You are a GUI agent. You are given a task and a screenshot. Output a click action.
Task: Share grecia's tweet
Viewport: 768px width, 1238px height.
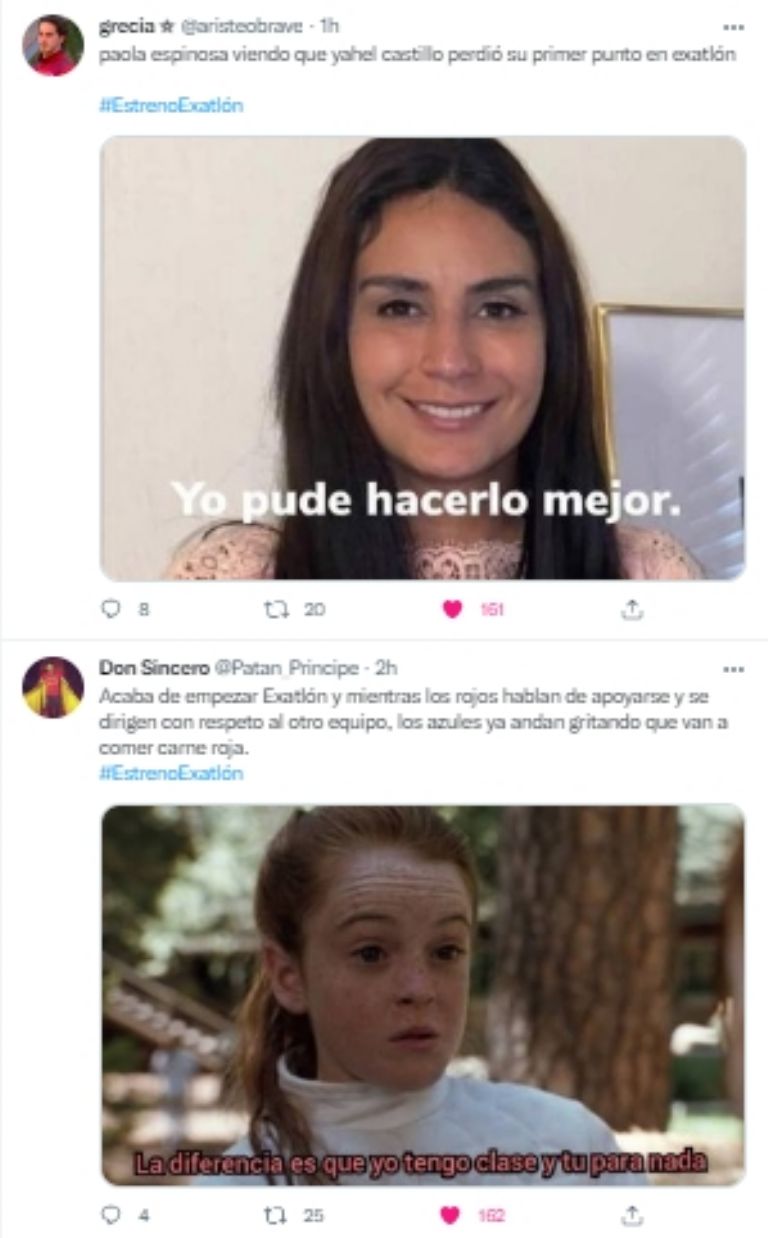click(631, 609)
